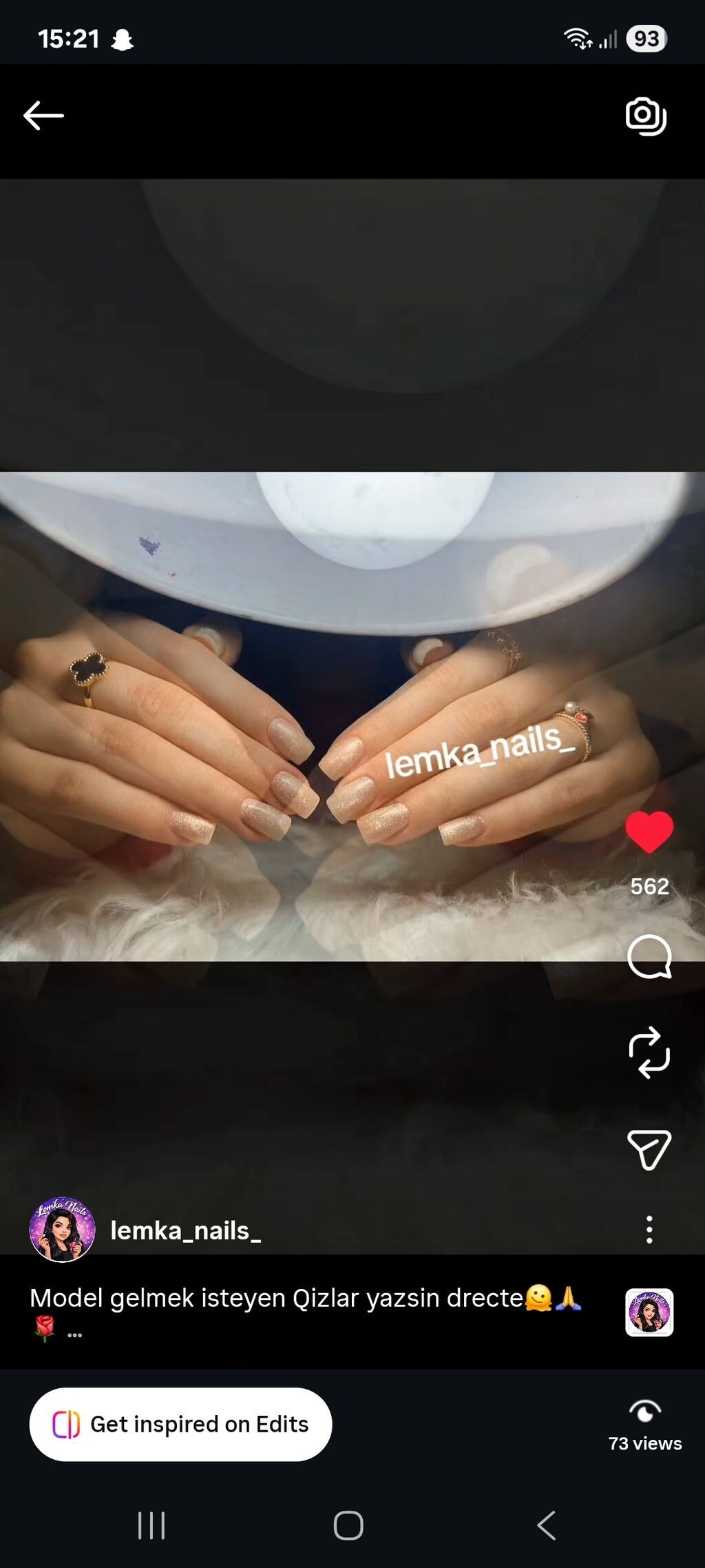Viewport: 705px width, 1568px height.
Task: Go to the phone home screen
Action: click(x=348, y=1525)
